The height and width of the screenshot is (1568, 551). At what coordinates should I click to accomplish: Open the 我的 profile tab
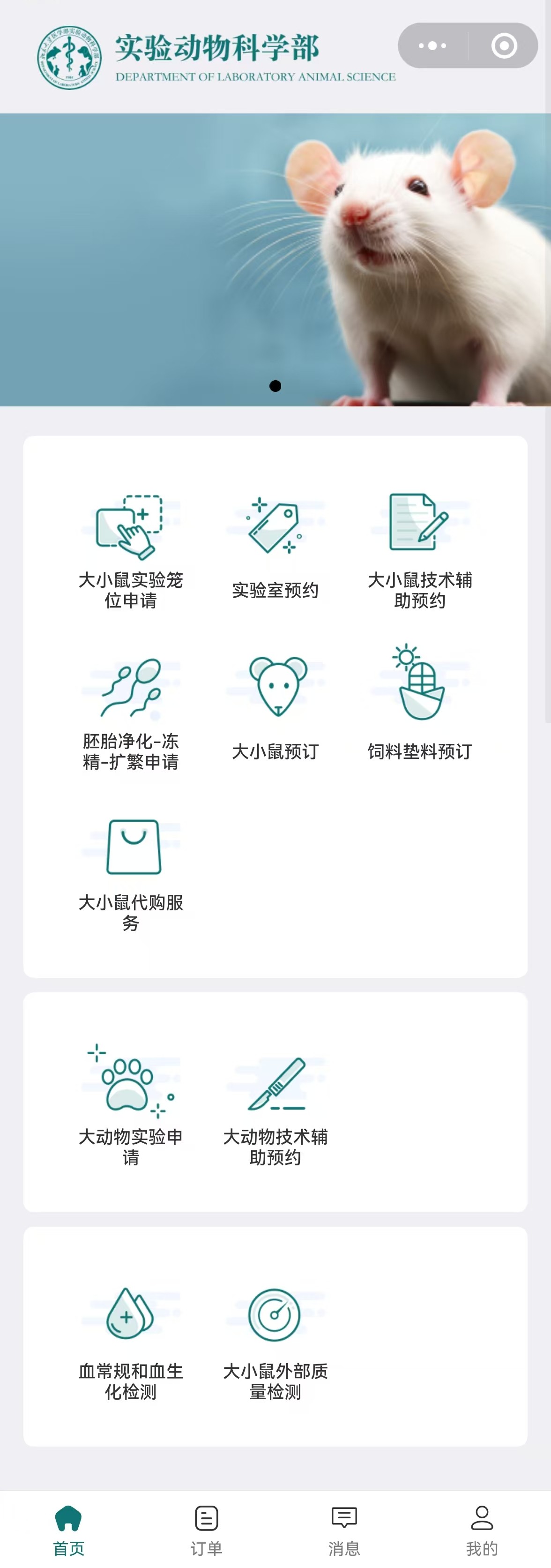click(x=482, y=1529)
